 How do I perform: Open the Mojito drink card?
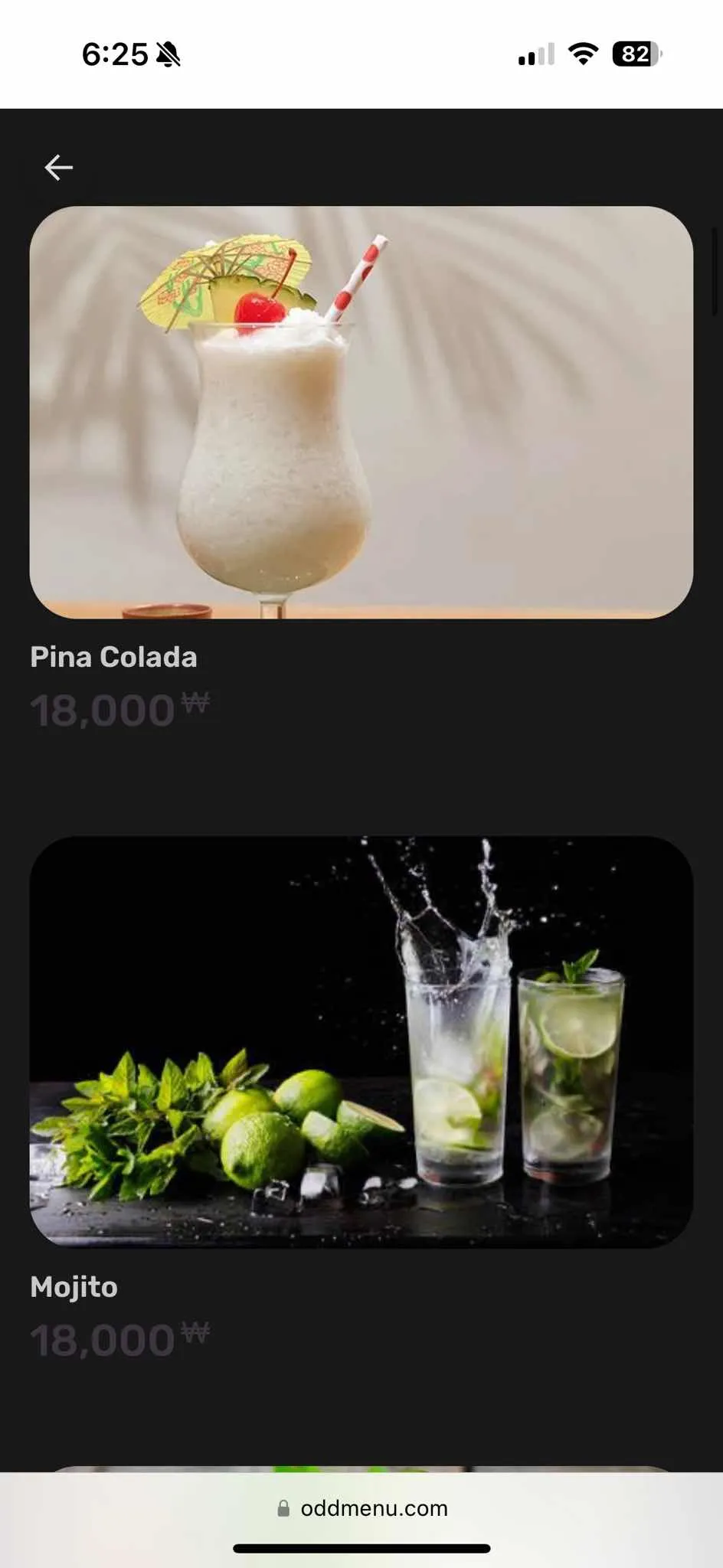tap(361, 1041)
